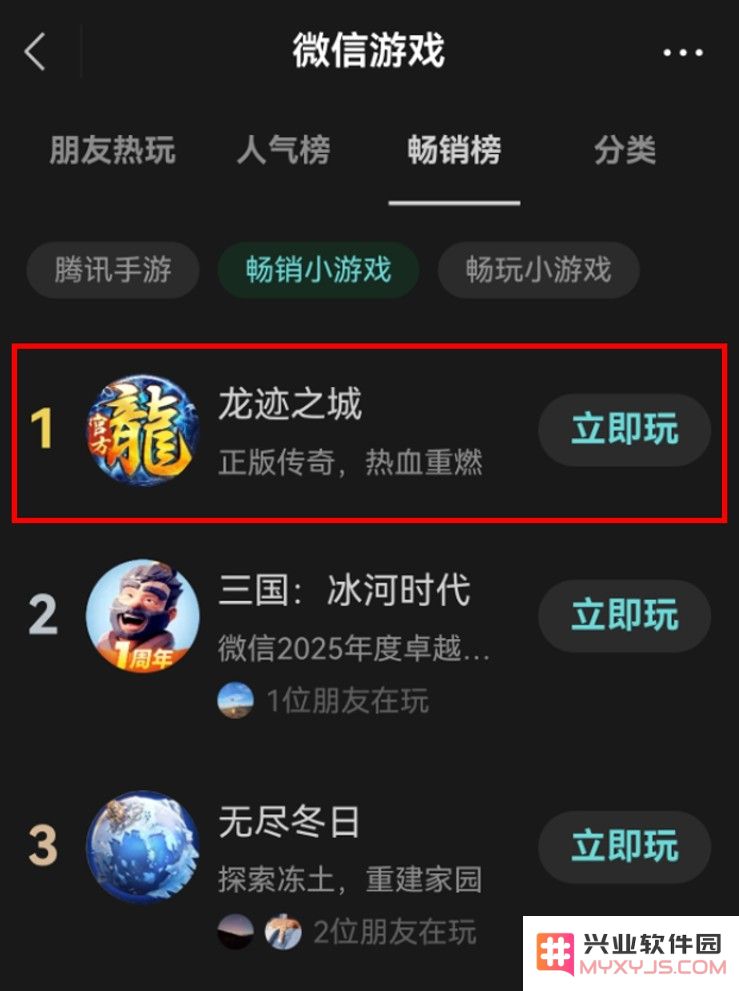
Task: Select the 畅销榜 tab
Action: click(454, 151)
